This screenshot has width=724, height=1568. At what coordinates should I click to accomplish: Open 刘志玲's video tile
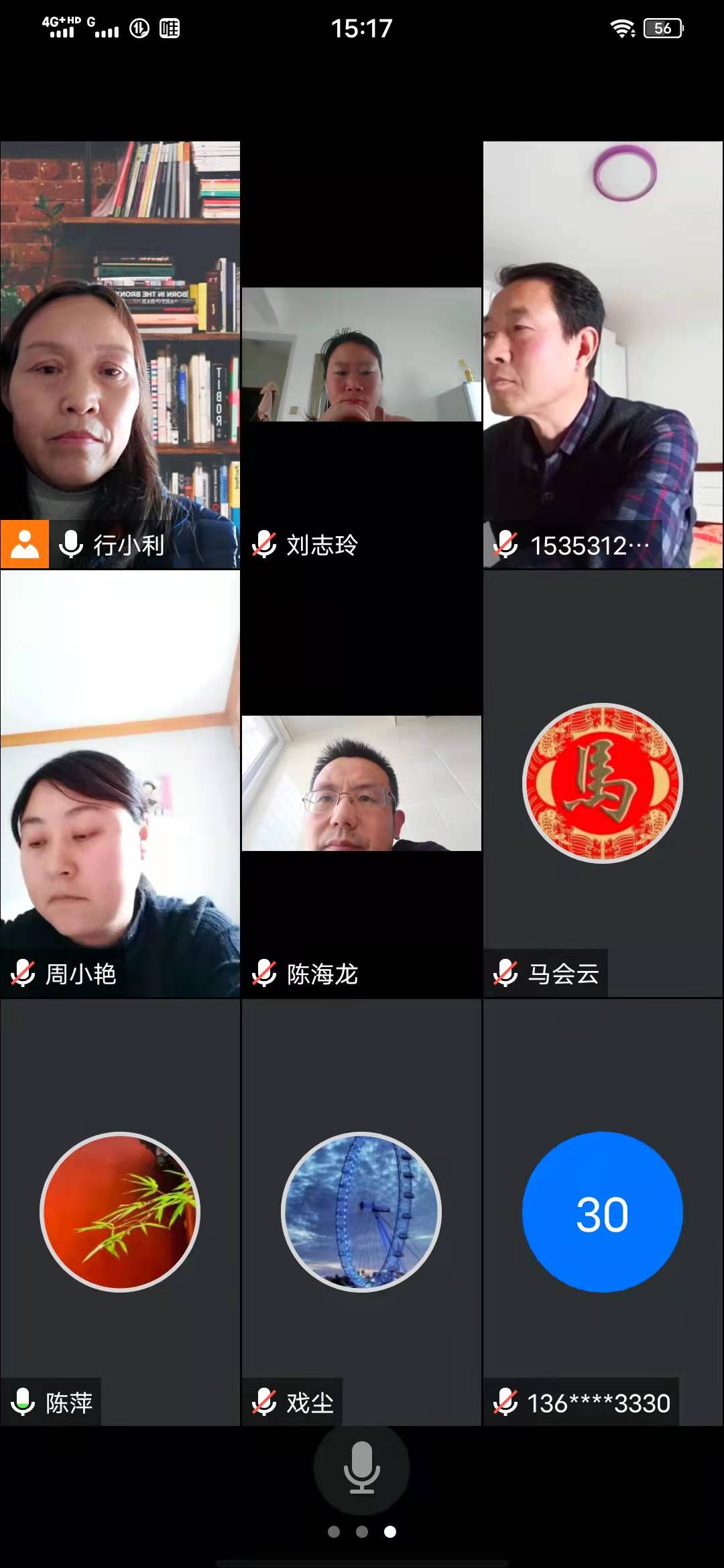361,355
